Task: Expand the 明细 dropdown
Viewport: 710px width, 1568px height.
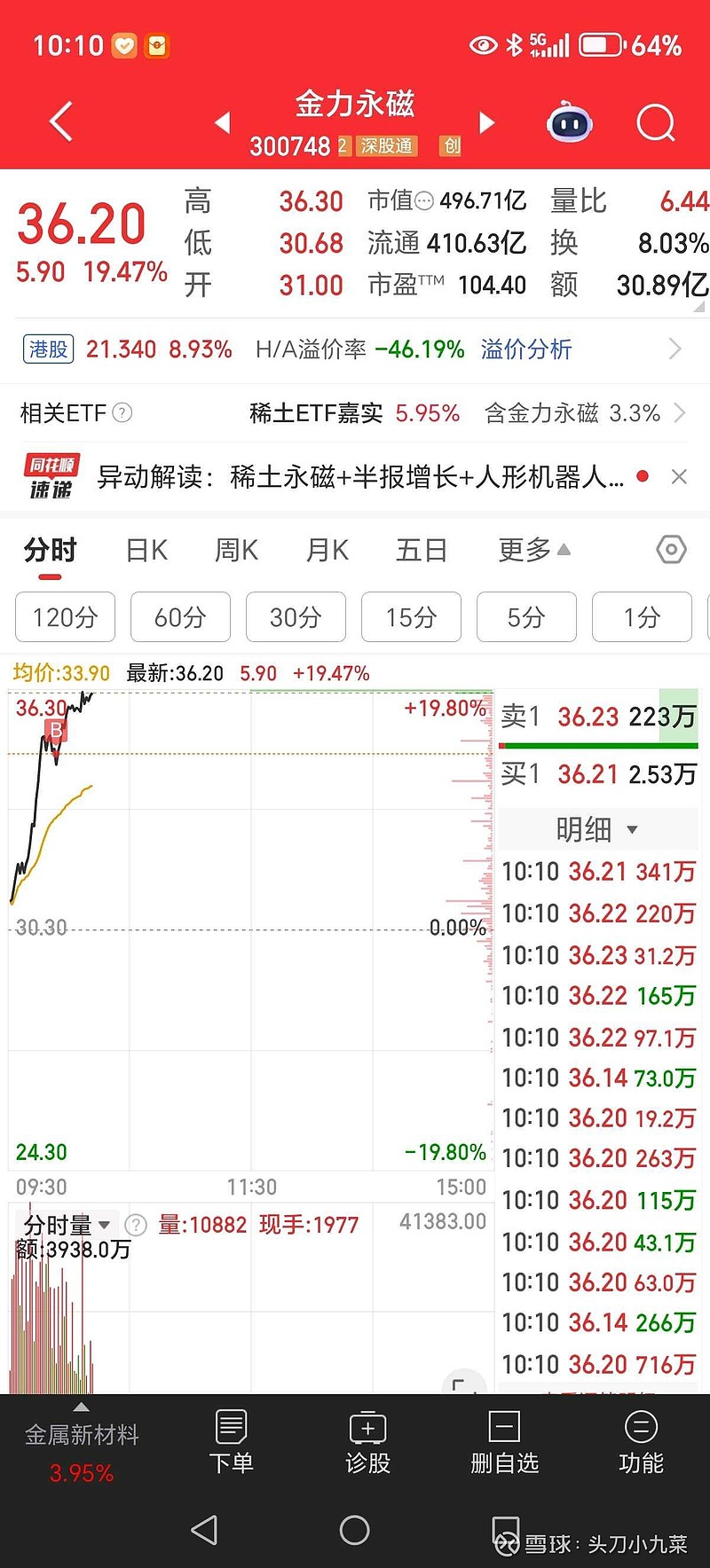Action: pyautogui.click(x=597, y=830)
